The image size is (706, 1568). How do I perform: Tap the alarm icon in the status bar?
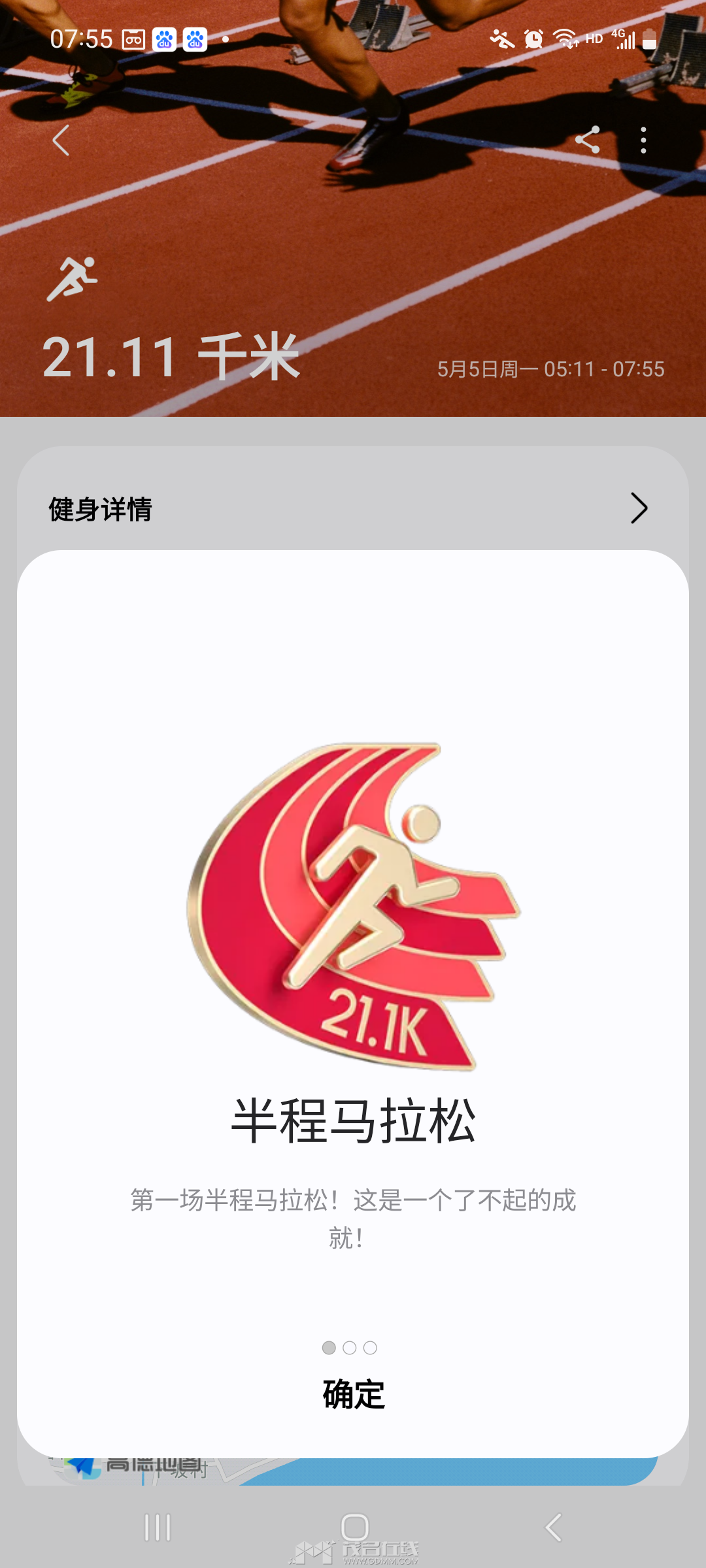pyautogui.click(x=533, y=39)
